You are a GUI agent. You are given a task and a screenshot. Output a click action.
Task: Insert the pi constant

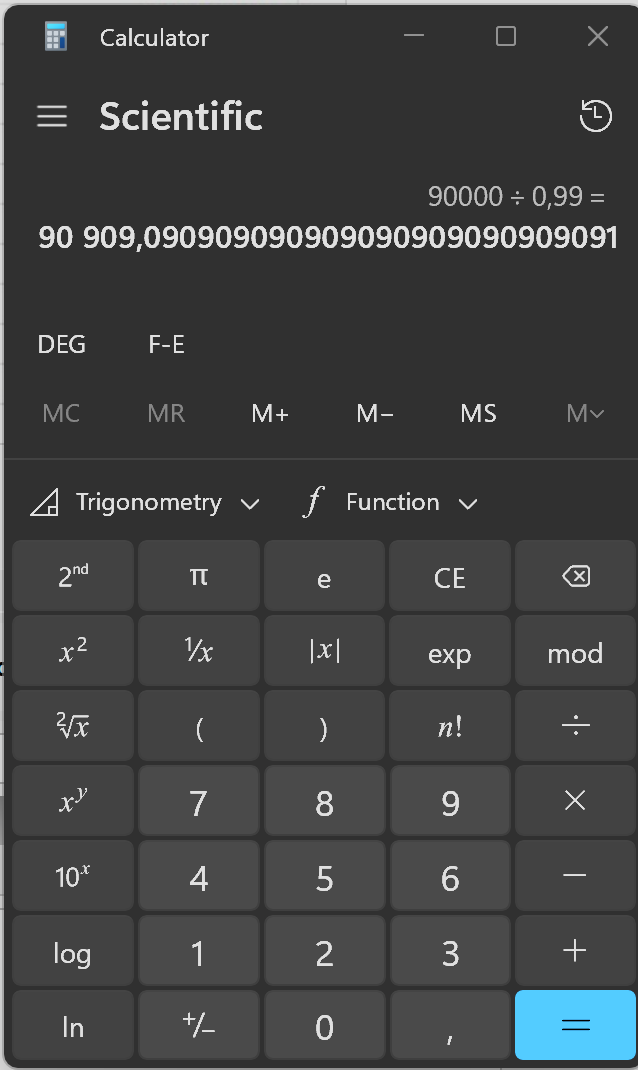[199, 576]
